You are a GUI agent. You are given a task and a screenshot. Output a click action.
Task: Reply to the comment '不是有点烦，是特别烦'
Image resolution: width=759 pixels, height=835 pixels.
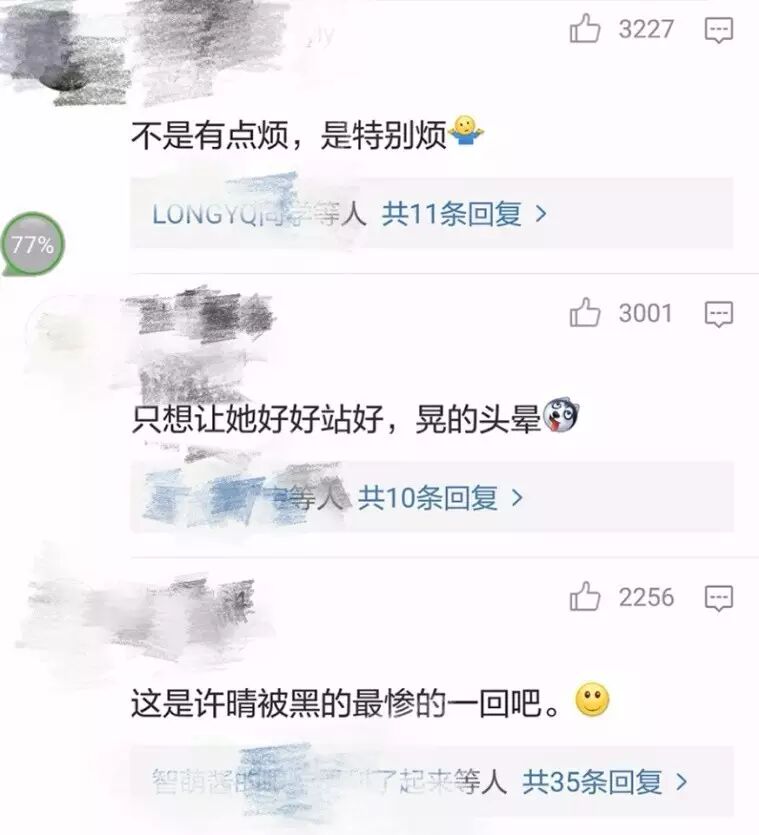point(719,31)
